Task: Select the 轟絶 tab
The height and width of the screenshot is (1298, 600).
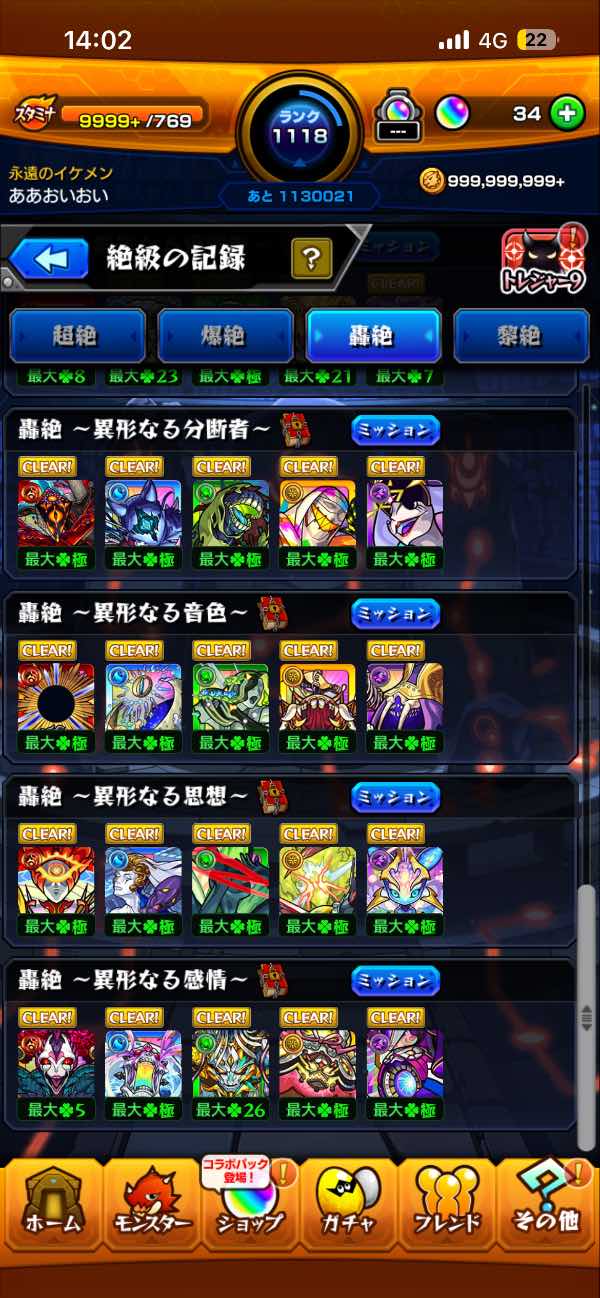Action: point(373,336)
